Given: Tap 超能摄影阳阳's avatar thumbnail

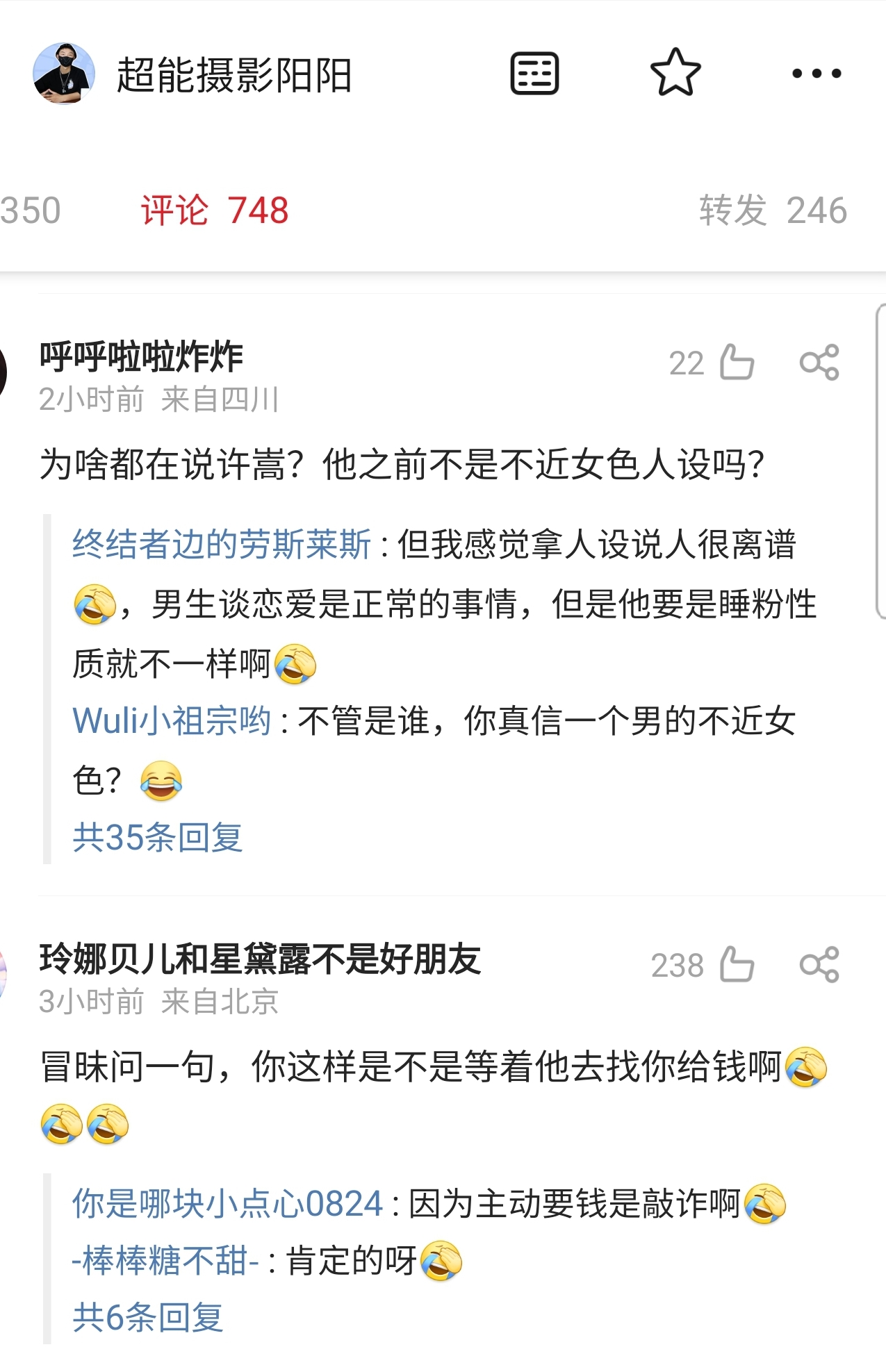Looking at the screenshot, I should pos(65,72).
